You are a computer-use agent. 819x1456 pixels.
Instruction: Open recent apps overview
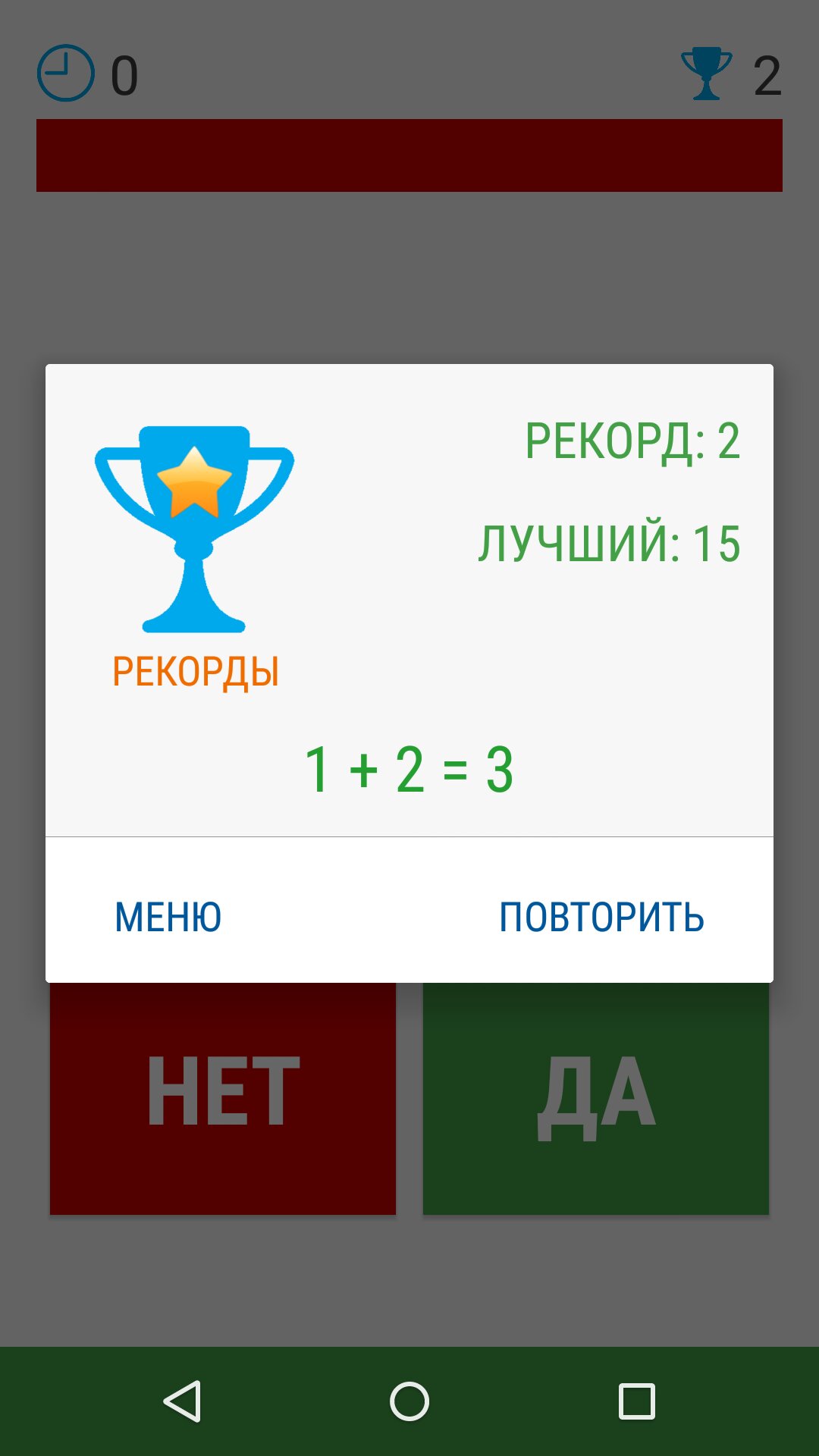(636, 1401)
